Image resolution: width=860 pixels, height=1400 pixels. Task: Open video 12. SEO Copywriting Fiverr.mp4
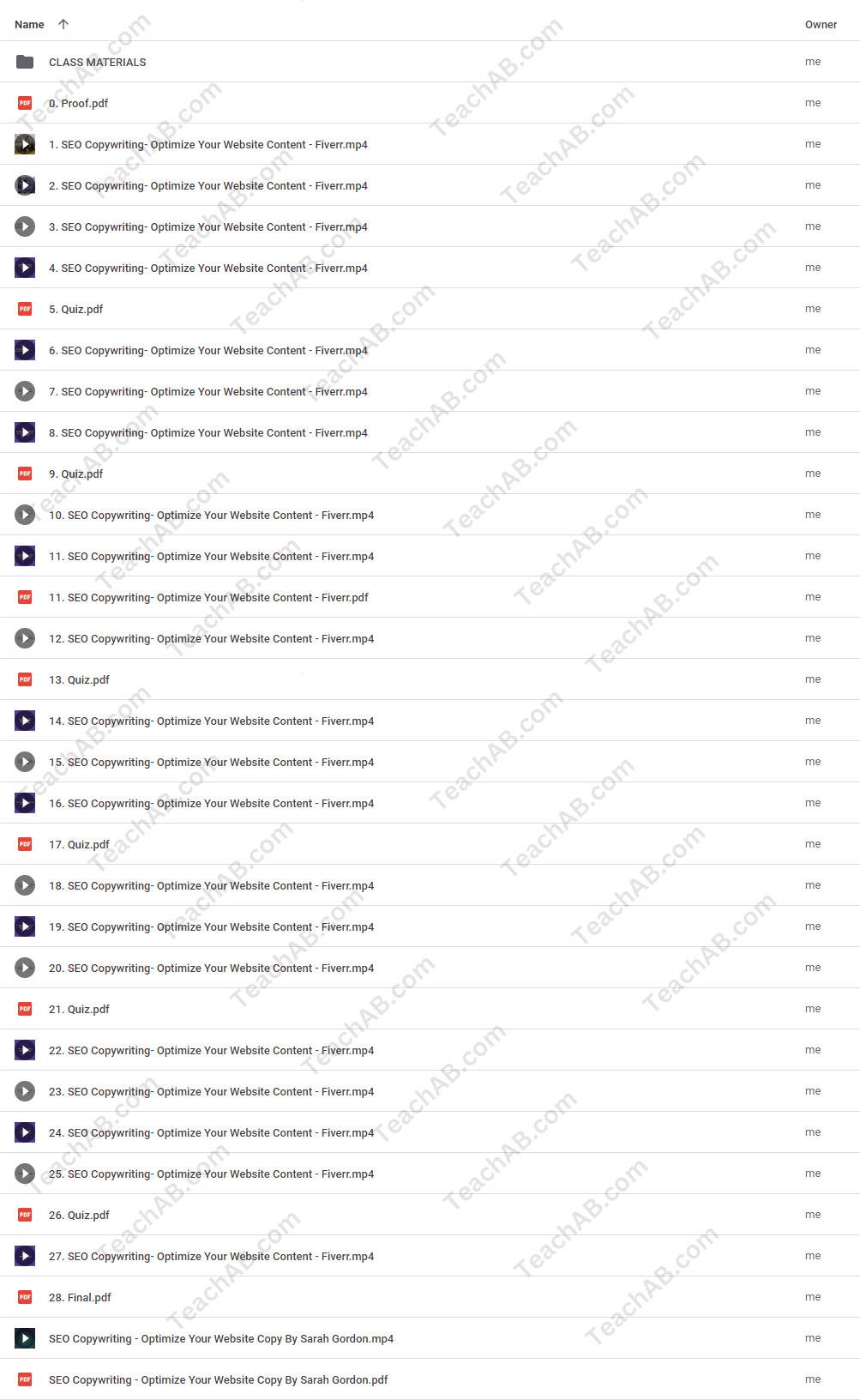pyautogui.click(x=211, y=639)
